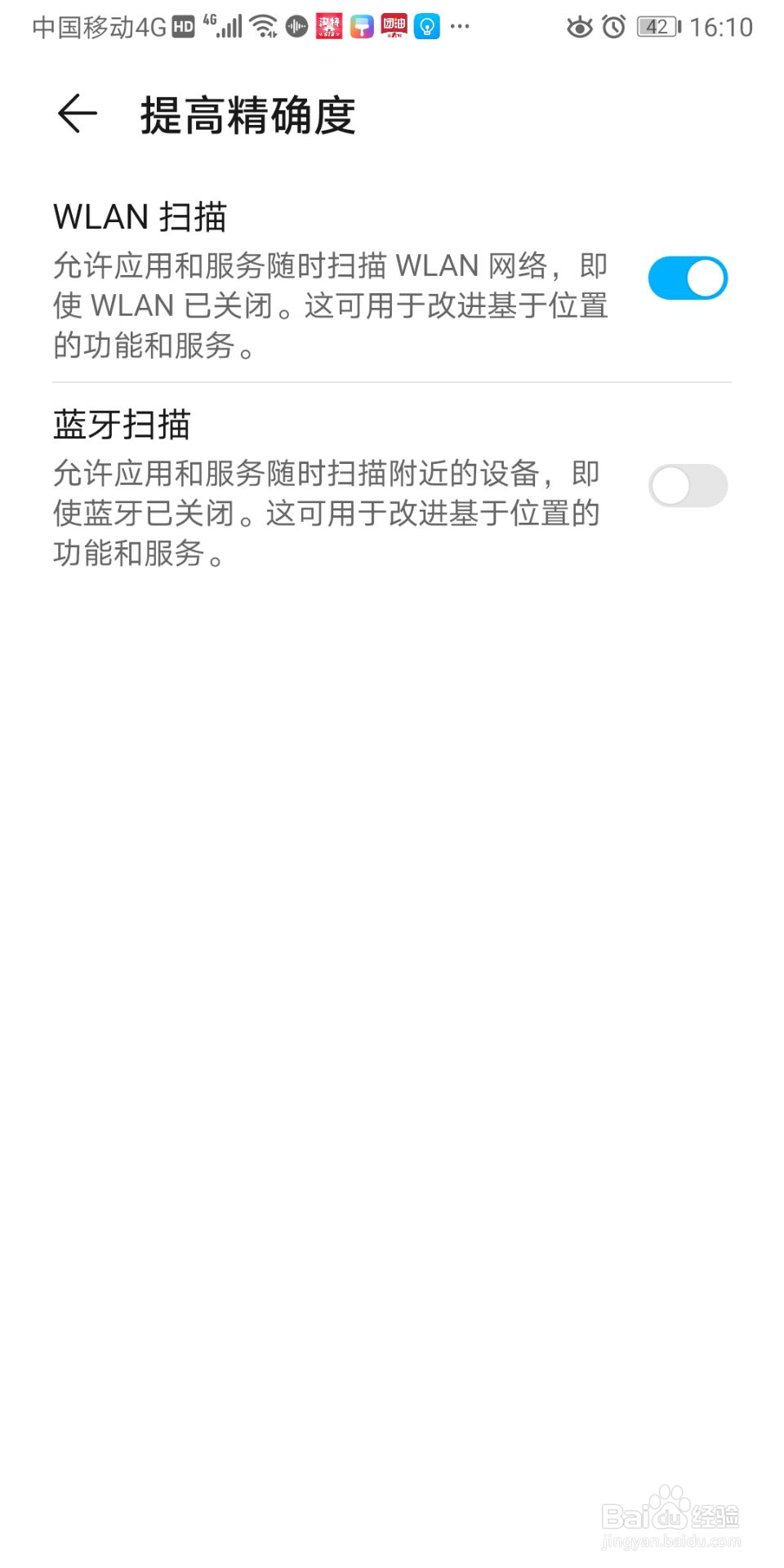Image resolution: width=784 pixels, height=1568 pixels.
Task: Tap the red app notification icon
Action: pyautogui.click(x=329, y=26)
